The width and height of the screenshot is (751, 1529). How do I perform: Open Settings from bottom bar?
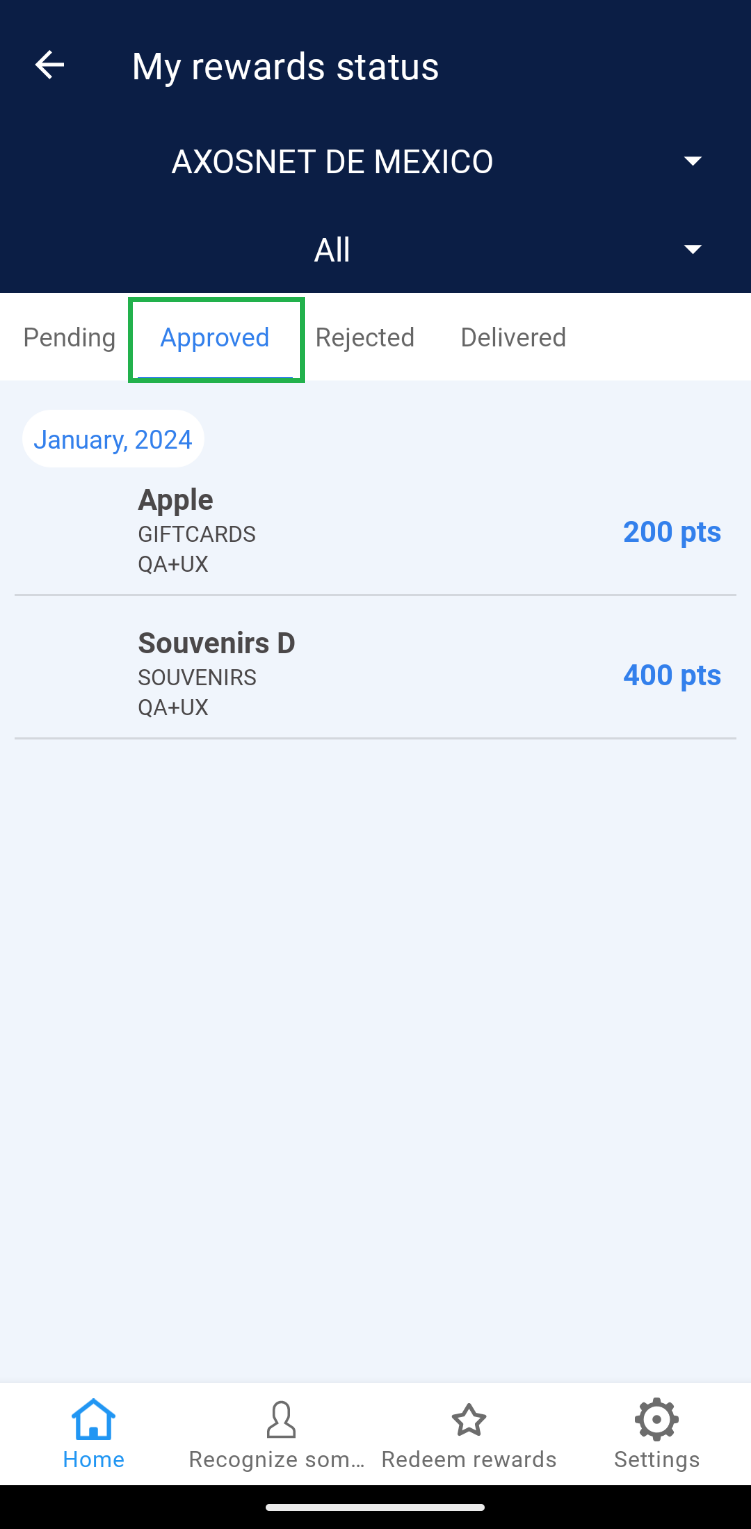(x=656, y=1434)
